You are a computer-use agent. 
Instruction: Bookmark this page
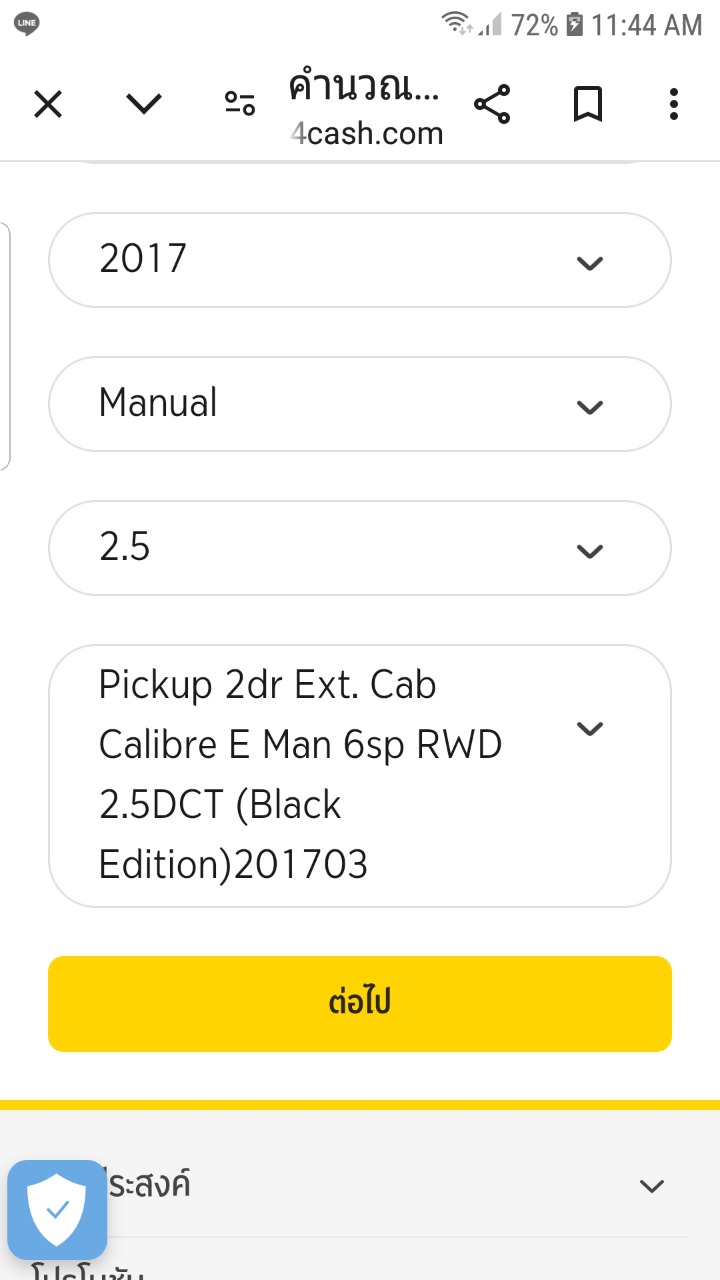(x=588, y=104)
